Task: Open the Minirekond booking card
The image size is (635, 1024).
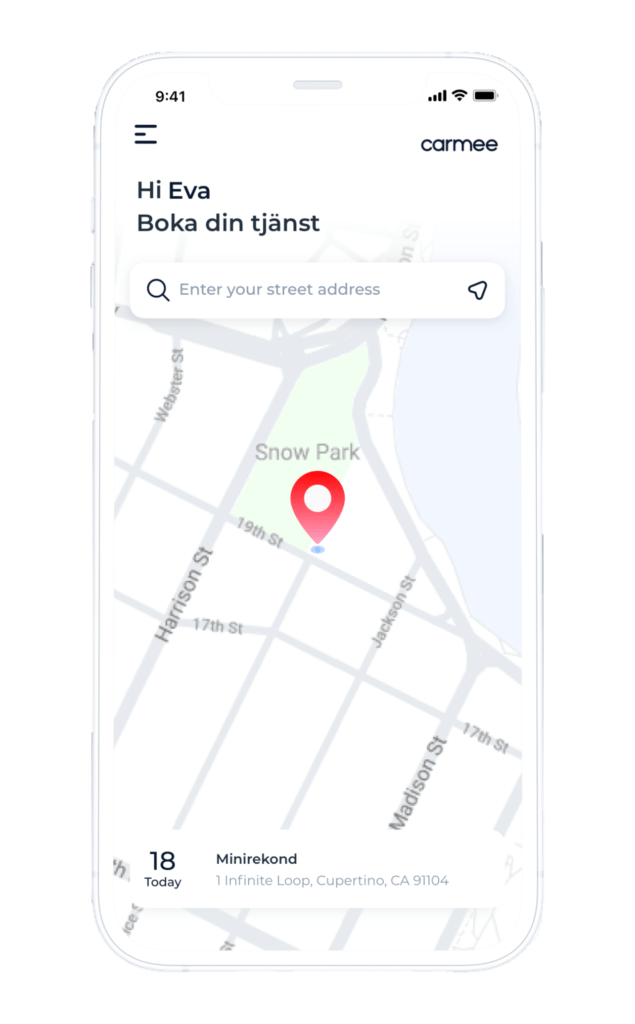Action: pyautogui.click(x=318, y=870)
